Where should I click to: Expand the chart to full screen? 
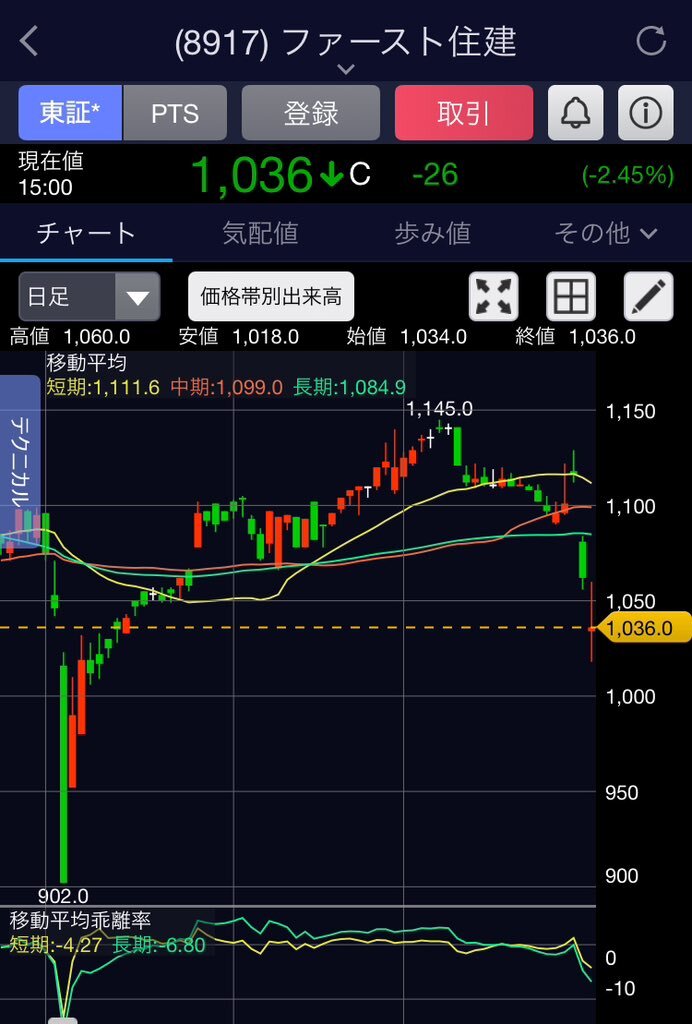[x=494, y=297]
